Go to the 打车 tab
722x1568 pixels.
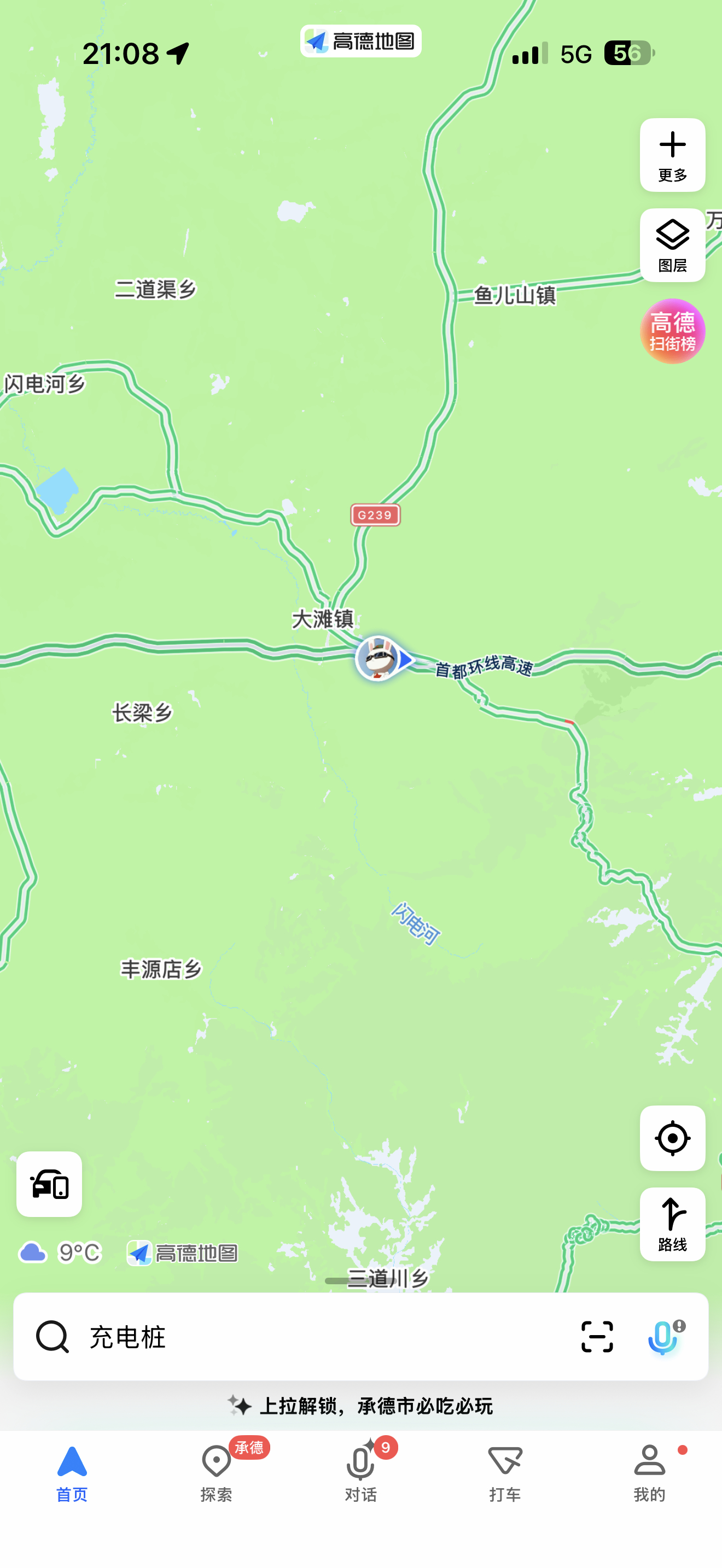pos(505,1473)
